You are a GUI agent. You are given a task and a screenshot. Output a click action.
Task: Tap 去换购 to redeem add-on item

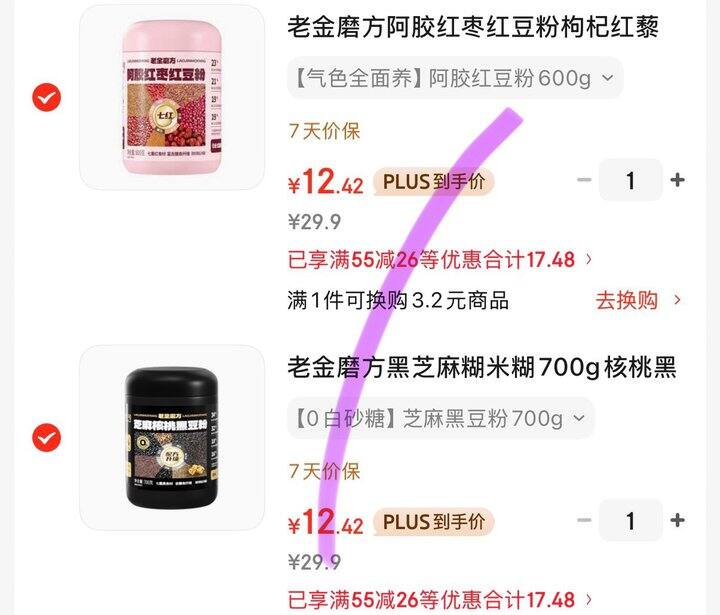click(638, 300)
